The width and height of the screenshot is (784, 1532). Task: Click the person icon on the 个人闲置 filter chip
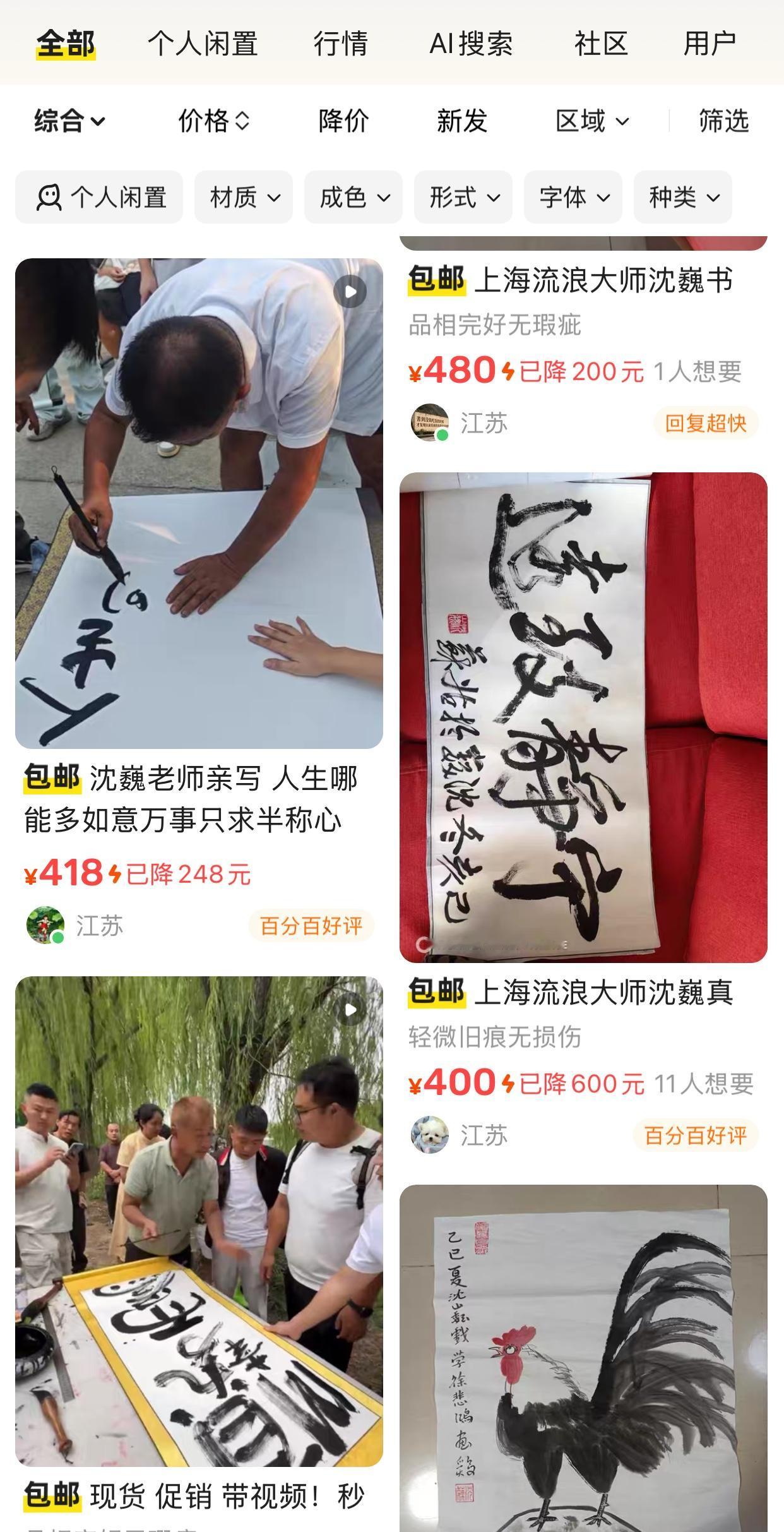47,196
